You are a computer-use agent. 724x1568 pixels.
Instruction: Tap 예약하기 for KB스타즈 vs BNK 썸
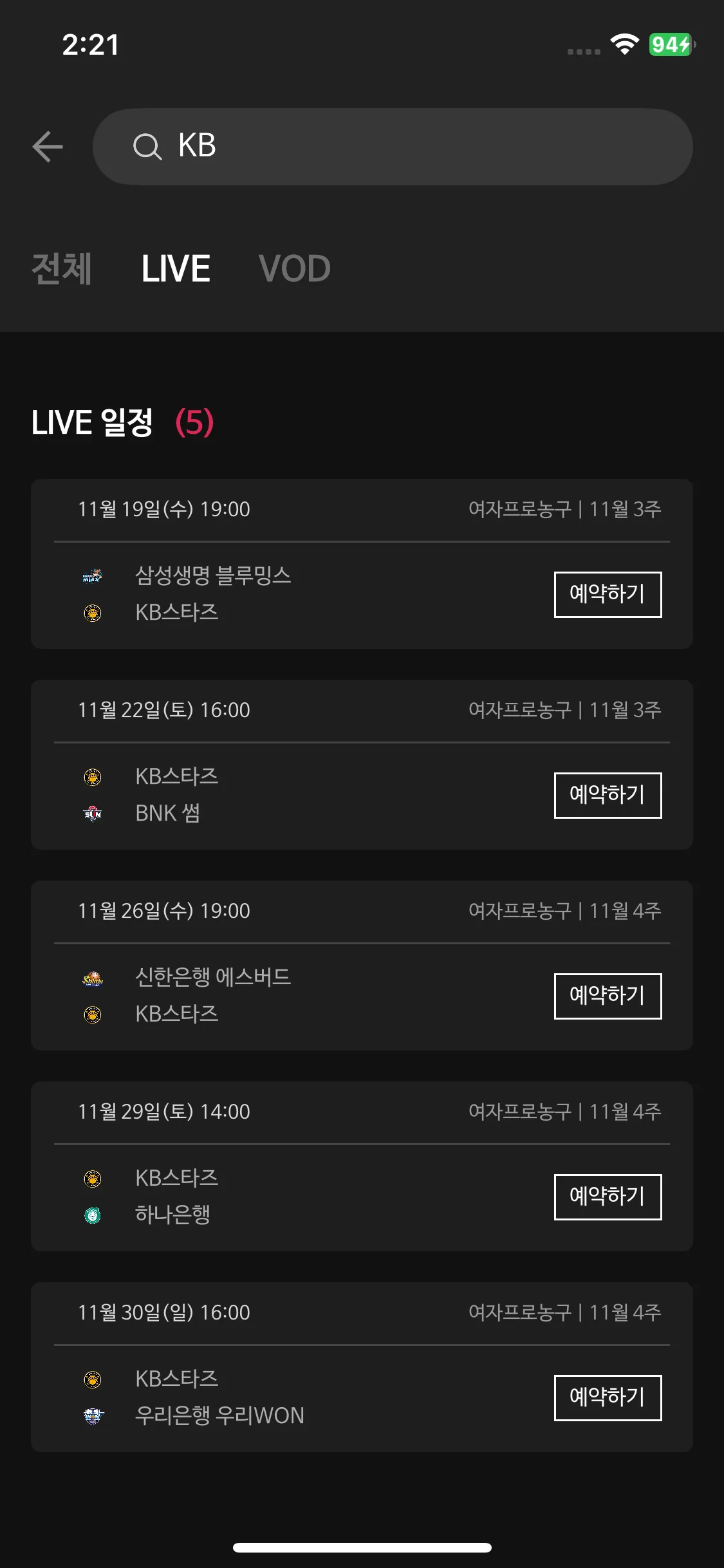click(x=608, y=795)
